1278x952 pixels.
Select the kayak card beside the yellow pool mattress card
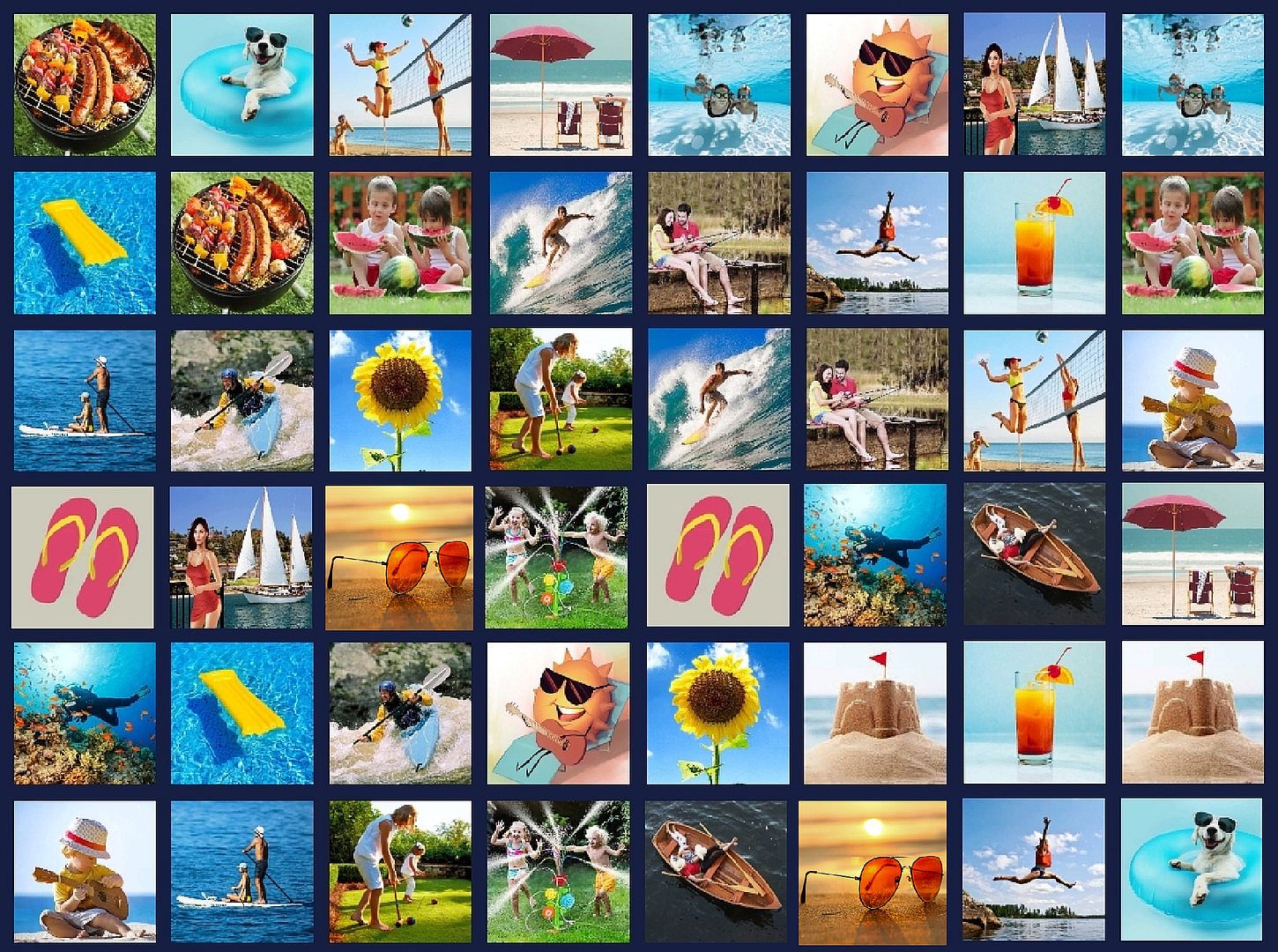(x=400, y=712)
